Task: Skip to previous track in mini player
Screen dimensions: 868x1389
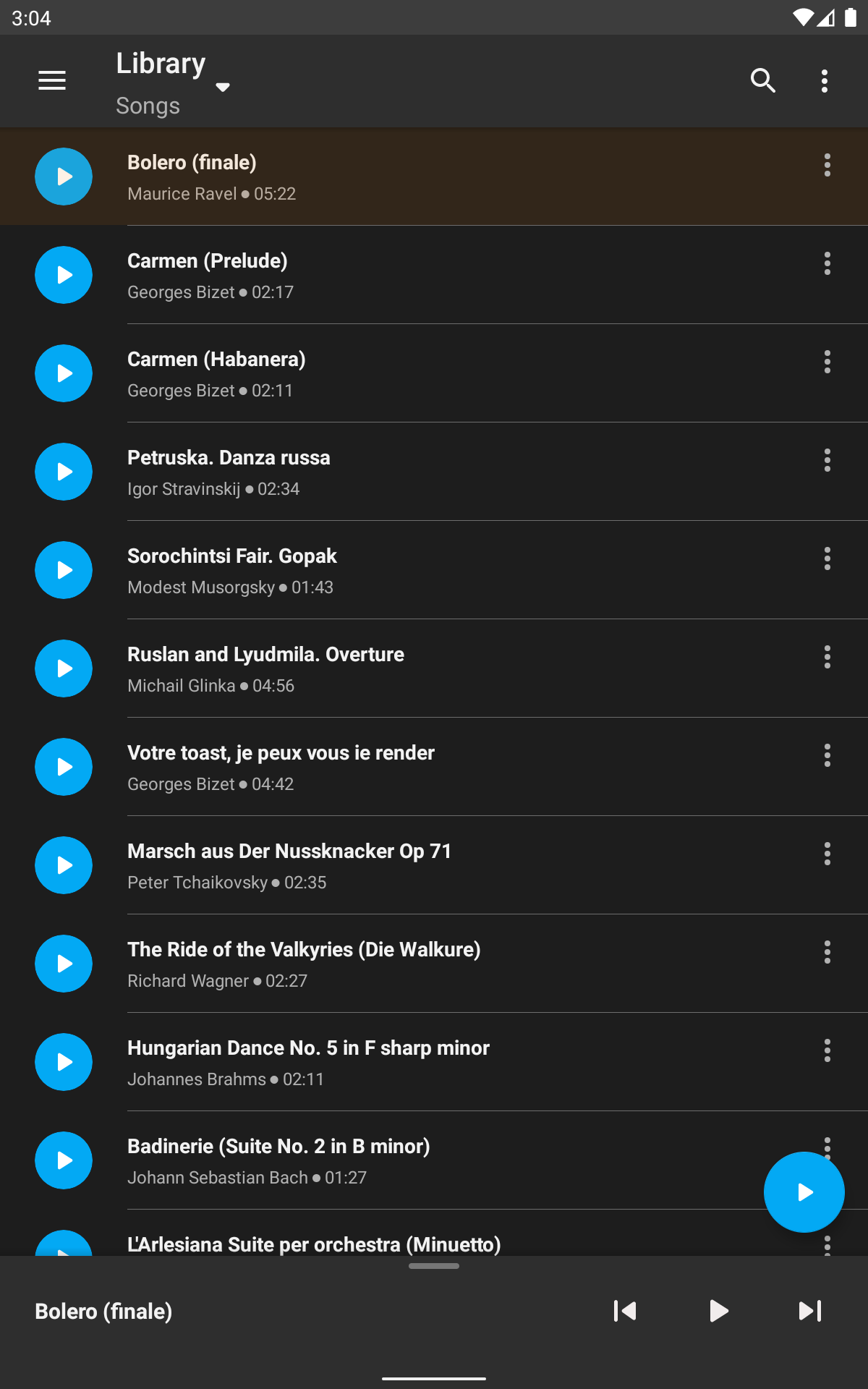Action: 625,1311
